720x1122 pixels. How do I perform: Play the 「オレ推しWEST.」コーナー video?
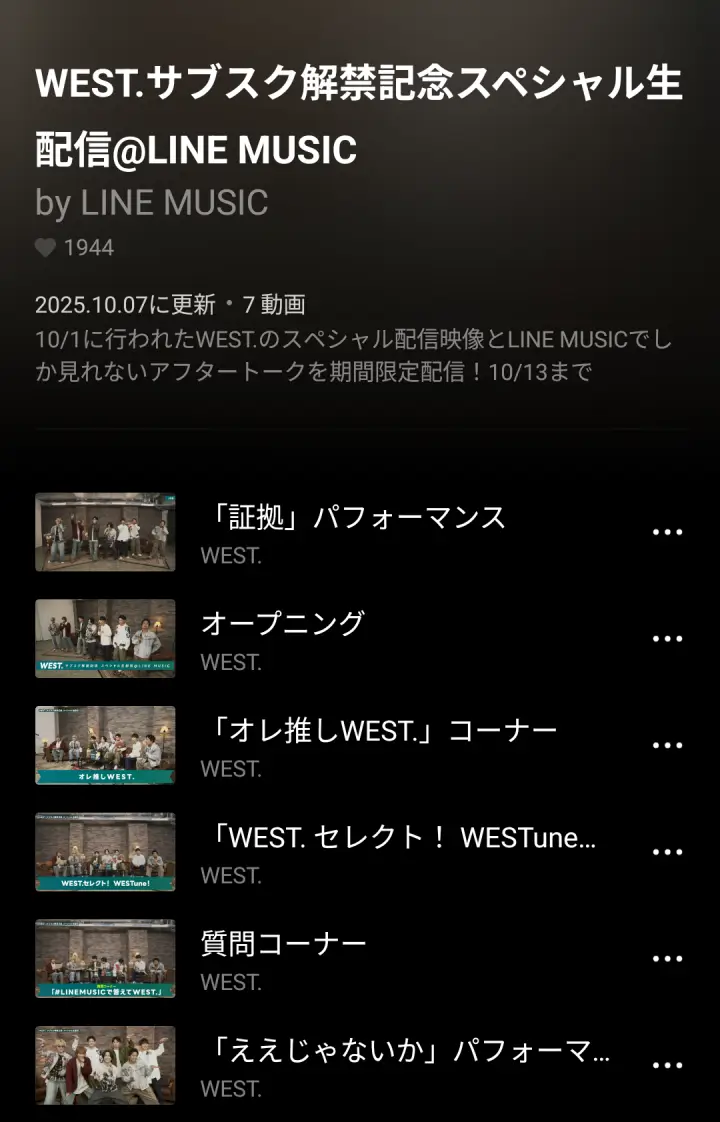(x=105, y=745)
